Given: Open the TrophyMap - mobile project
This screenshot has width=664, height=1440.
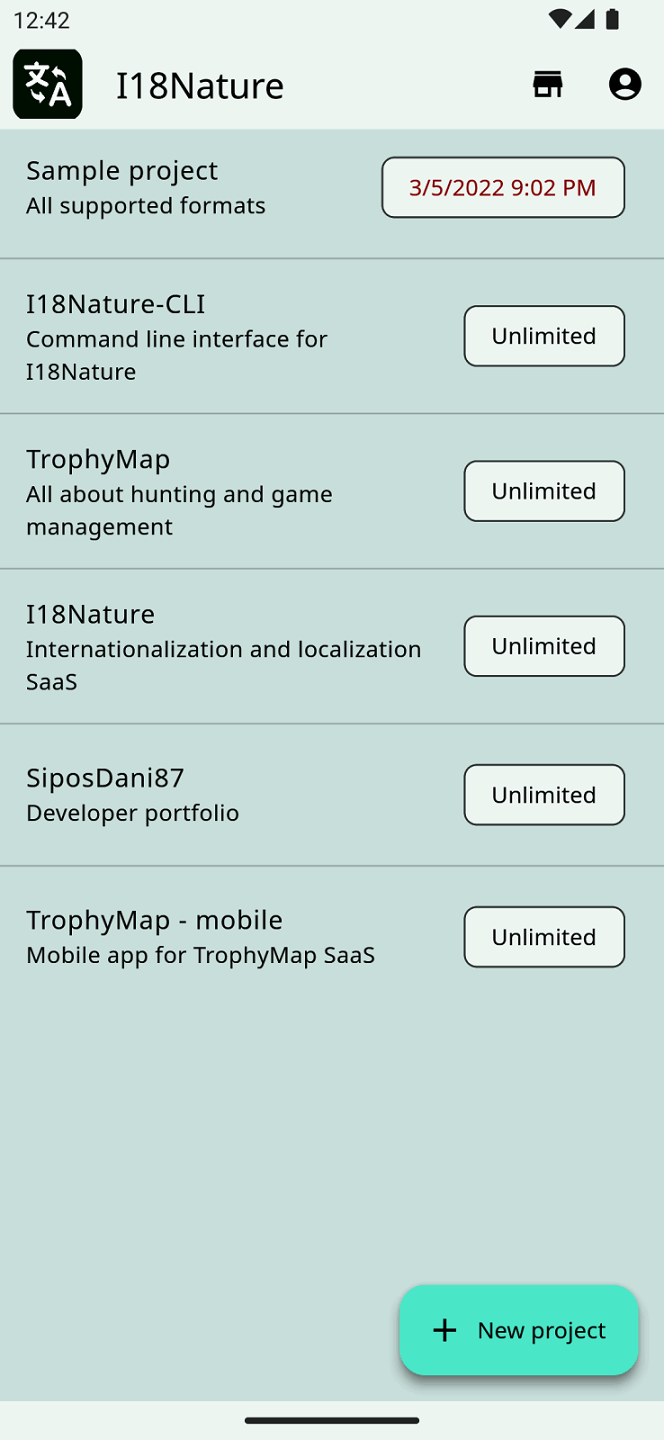Looking at the screenshot, I should 200,937.
